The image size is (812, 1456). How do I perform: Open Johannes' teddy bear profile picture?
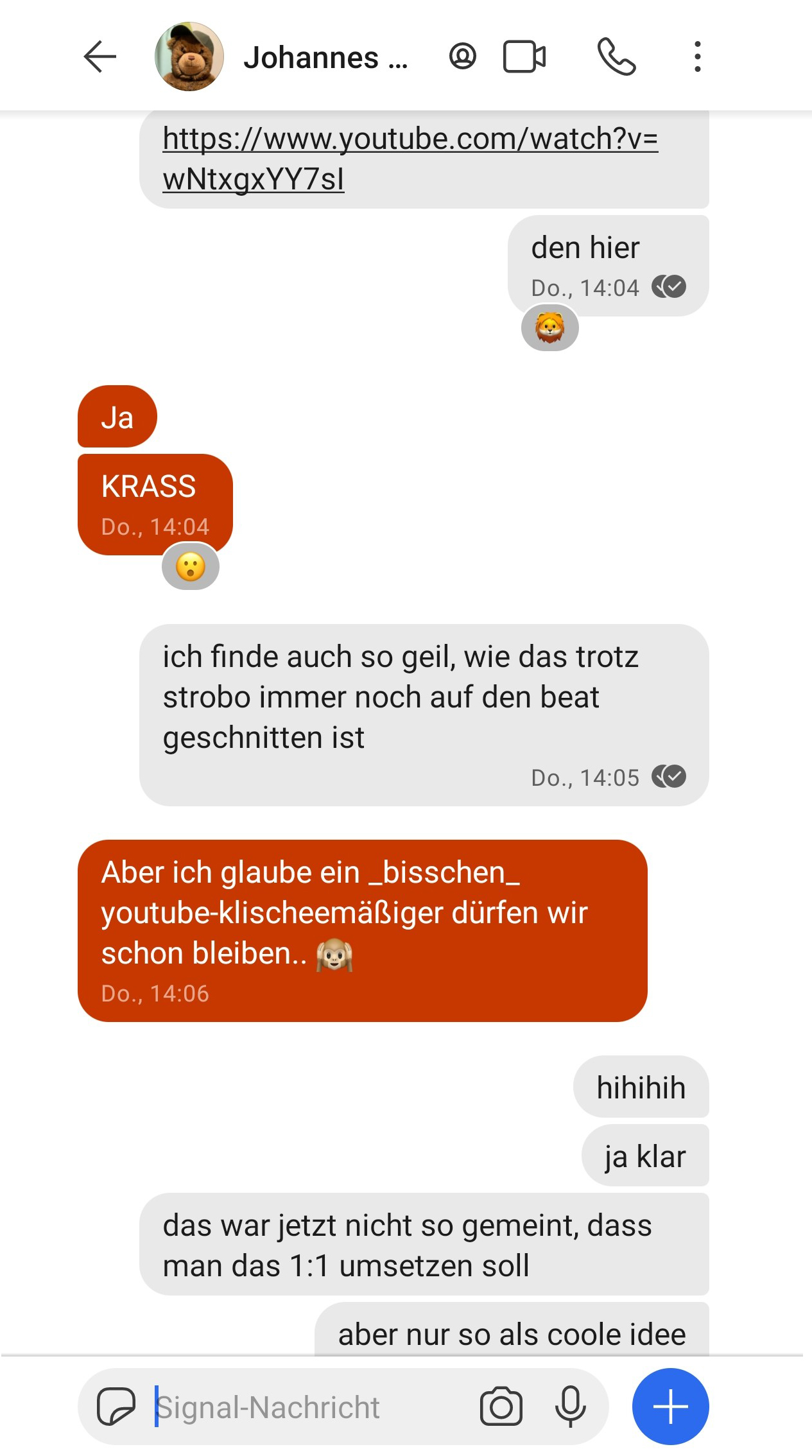click(189, 57)
